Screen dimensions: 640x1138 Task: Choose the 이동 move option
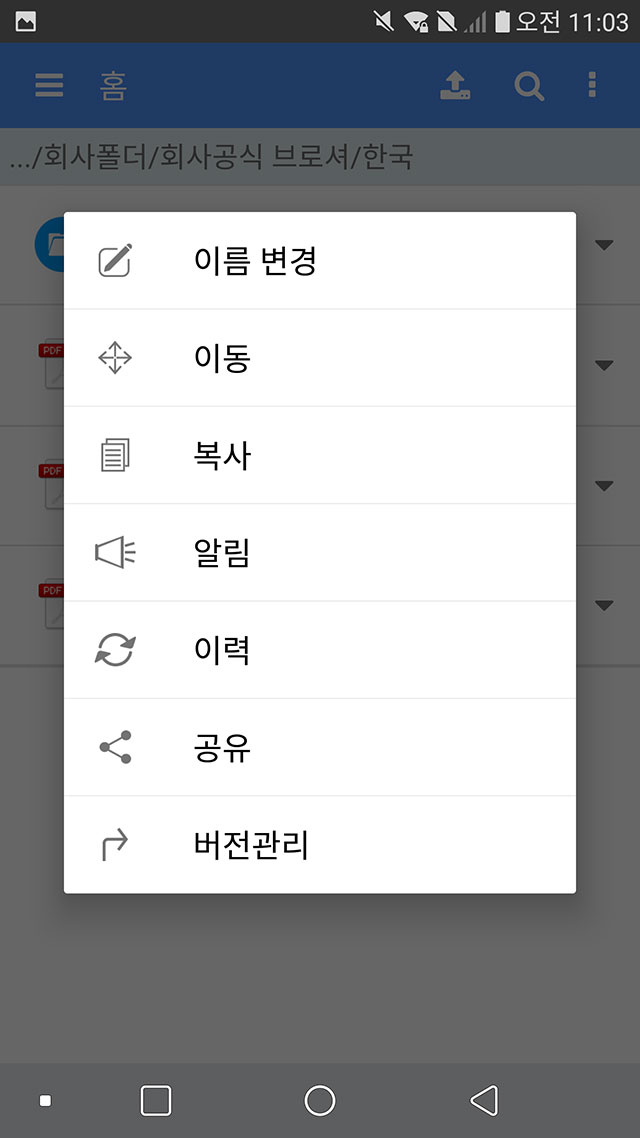tap(319, 358)
